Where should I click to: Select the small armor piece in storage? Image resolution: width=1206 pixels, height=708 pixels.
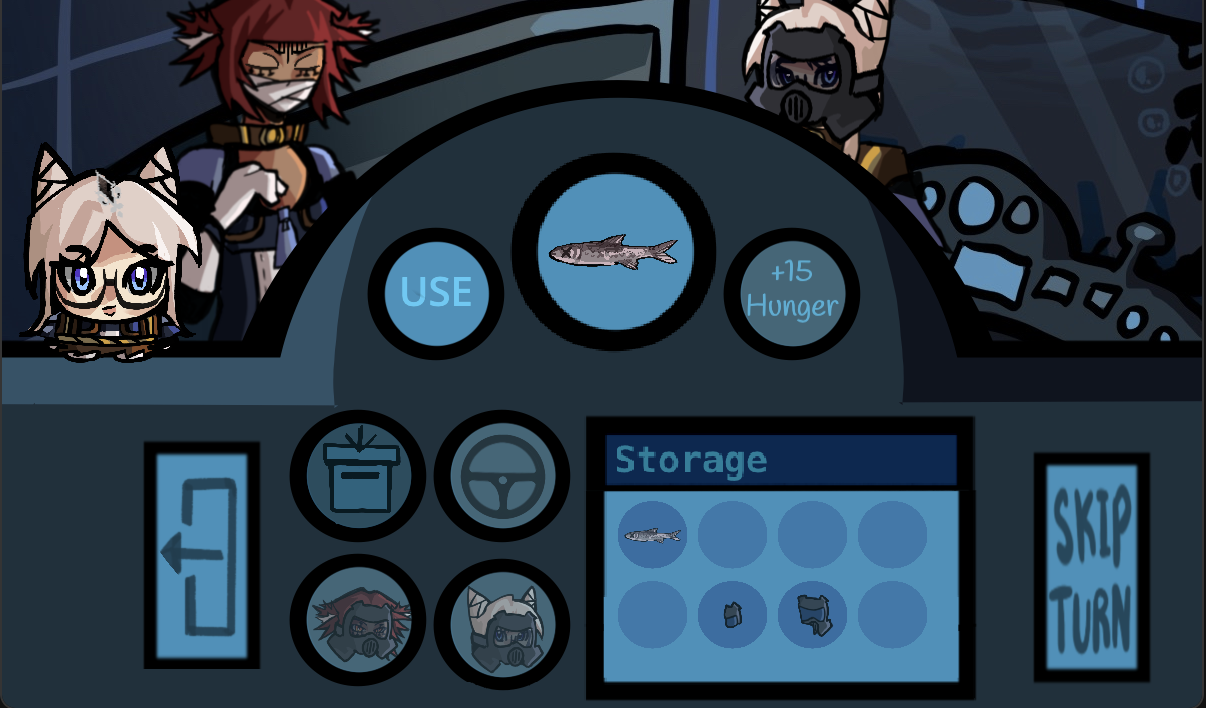[732, 615]
